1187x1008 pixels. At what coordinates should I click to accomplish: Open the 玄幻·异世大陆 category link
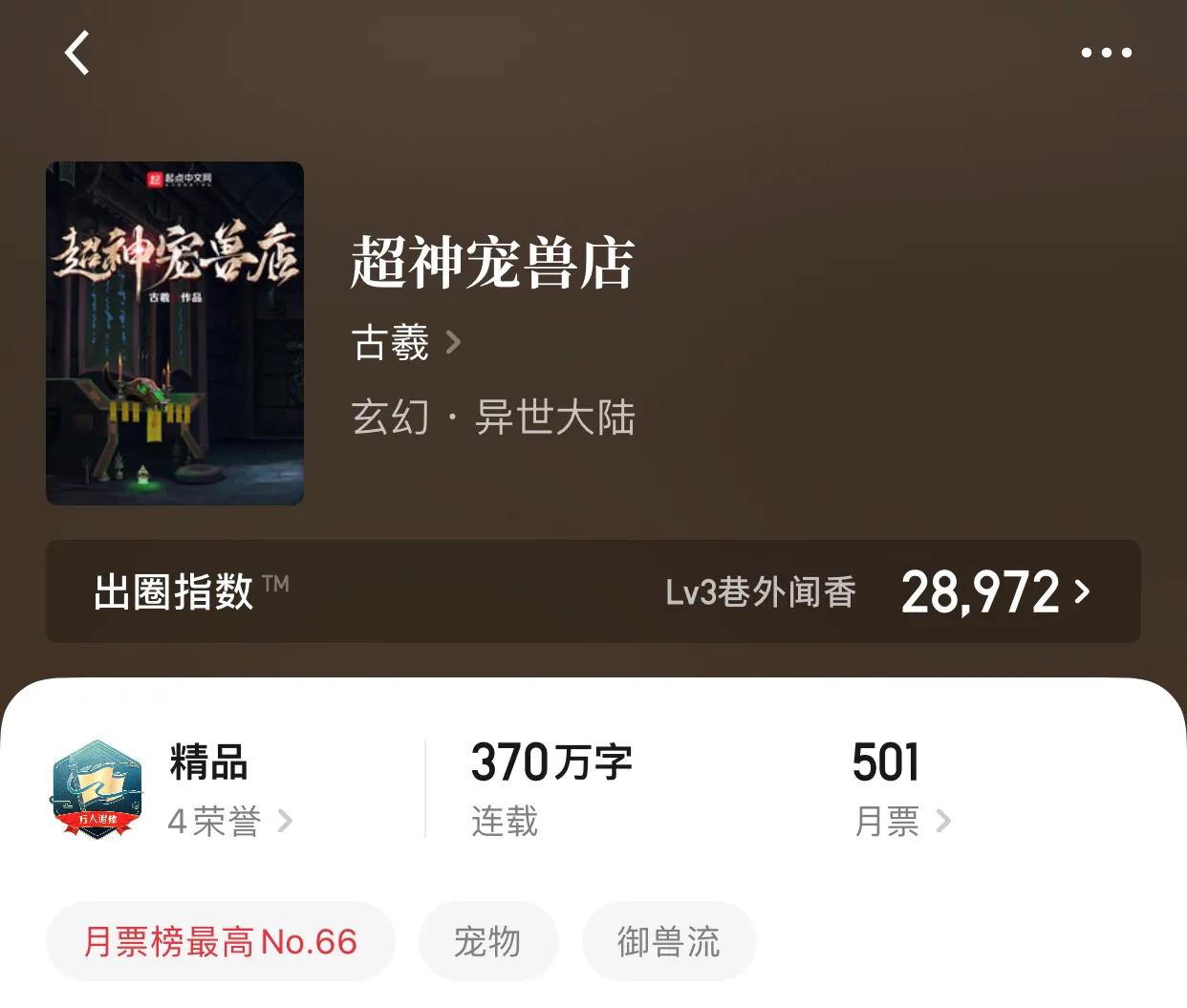[492, 418]
